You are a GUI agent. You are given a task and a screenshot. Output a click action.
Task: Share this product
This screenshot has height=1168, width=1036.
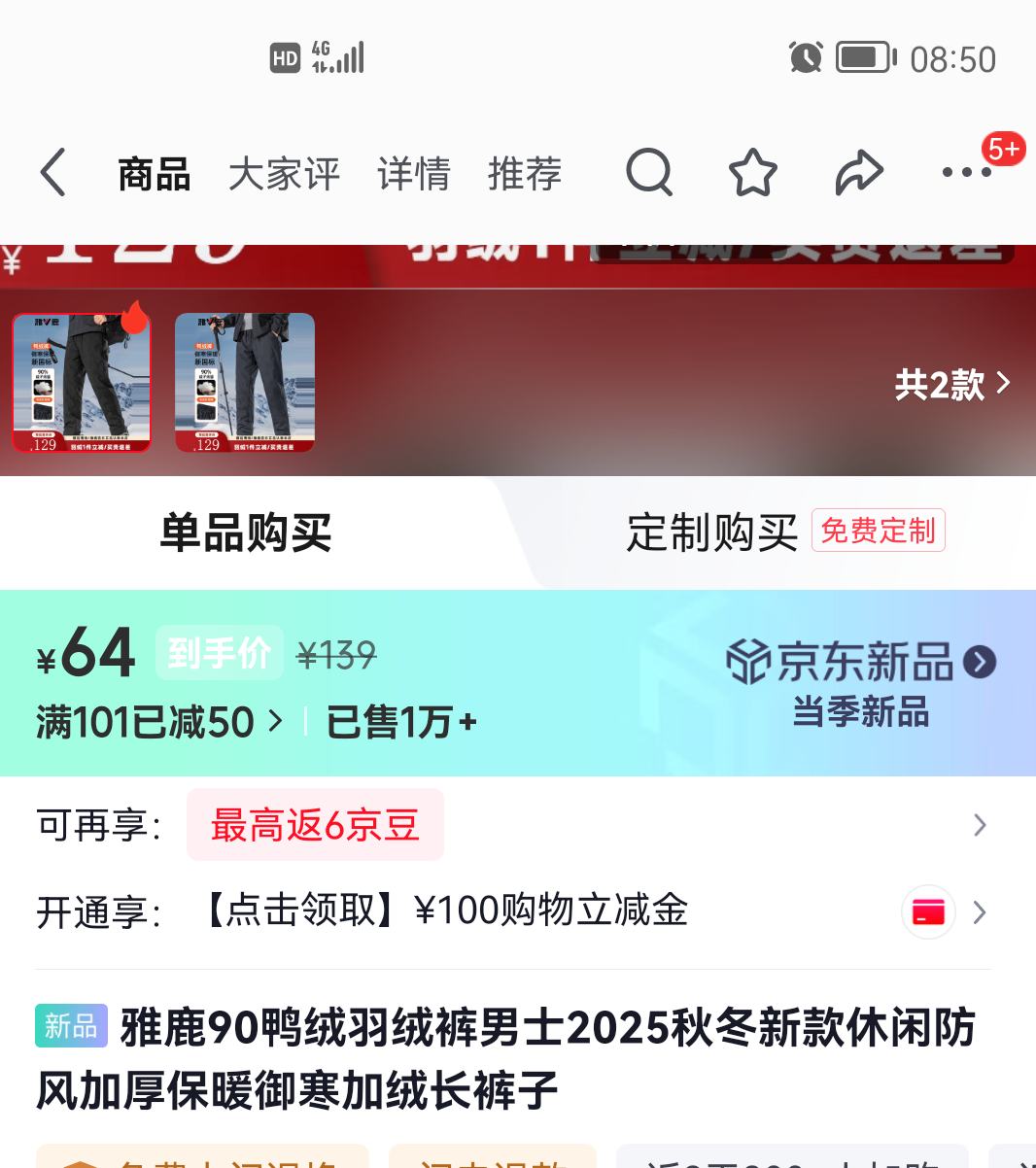[858, 173]
